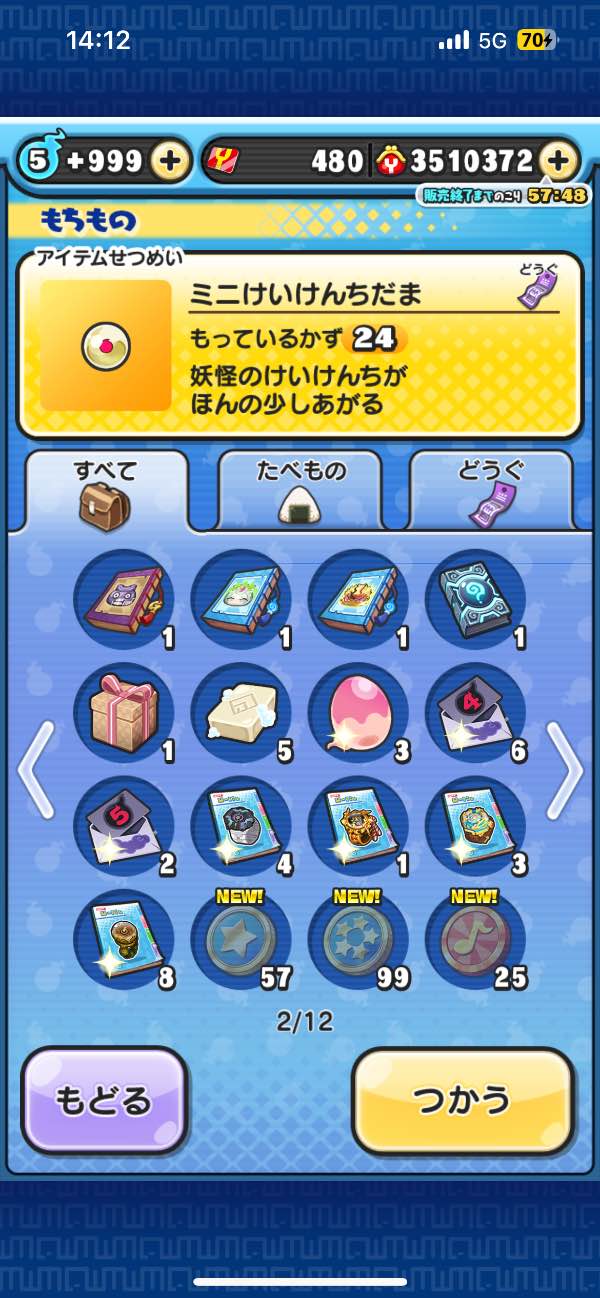Tap the plus button beside +999 stamina
This screenshot has height=1298, width=600.
172,160
